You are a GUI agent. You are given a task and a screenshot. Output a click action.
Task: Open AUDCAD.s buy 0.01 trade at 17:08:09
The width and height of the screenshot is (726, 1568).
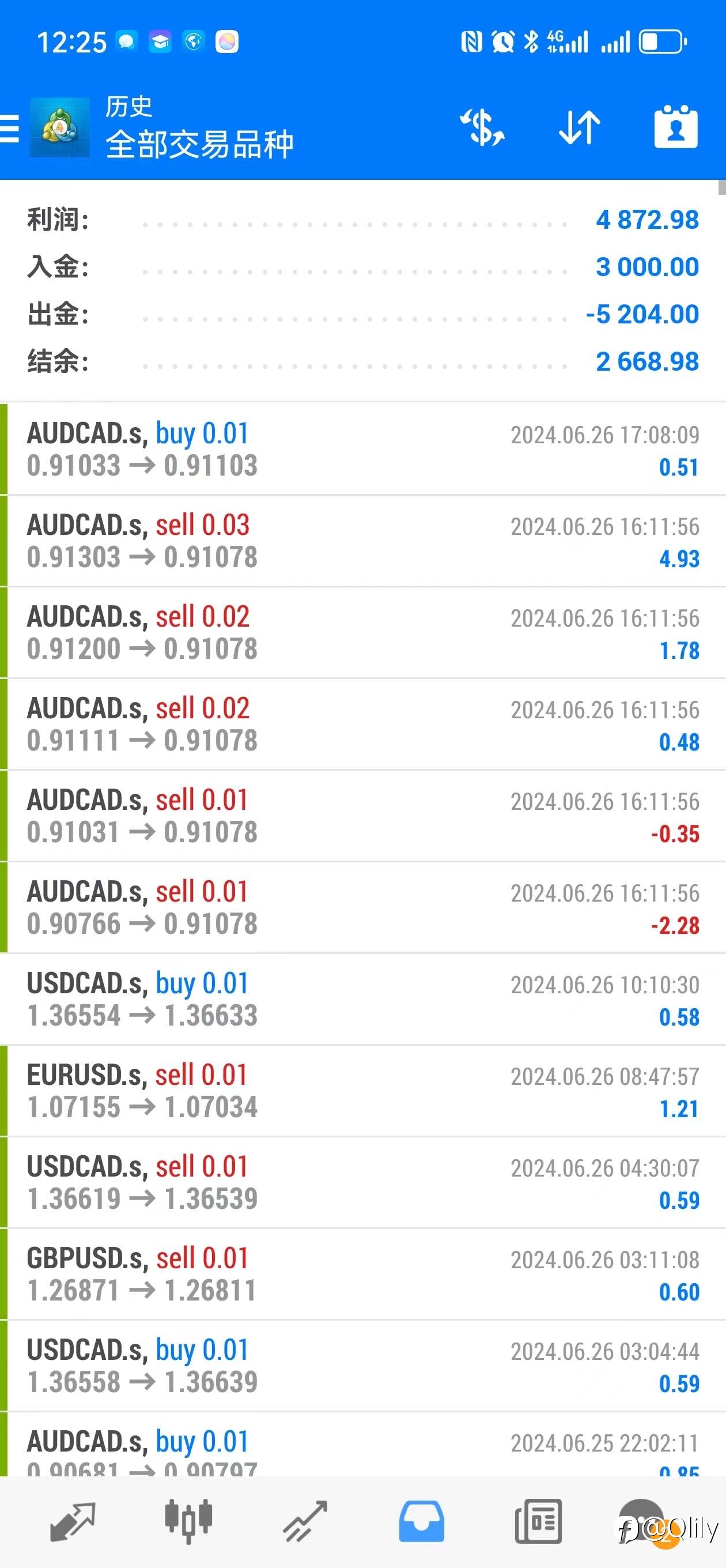pos(362,449)
